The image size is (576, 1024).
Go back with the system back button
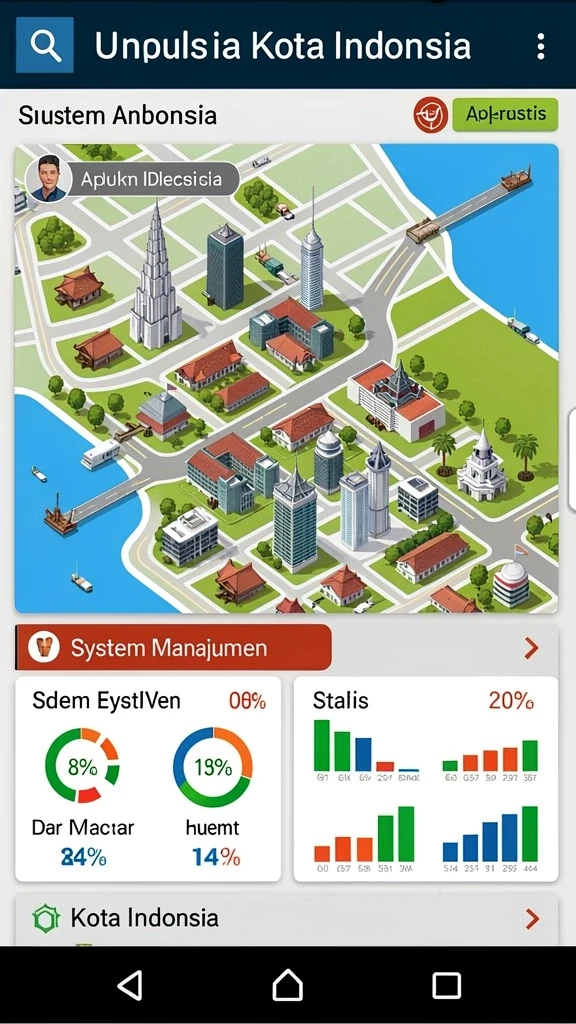[x=129, y=985]
